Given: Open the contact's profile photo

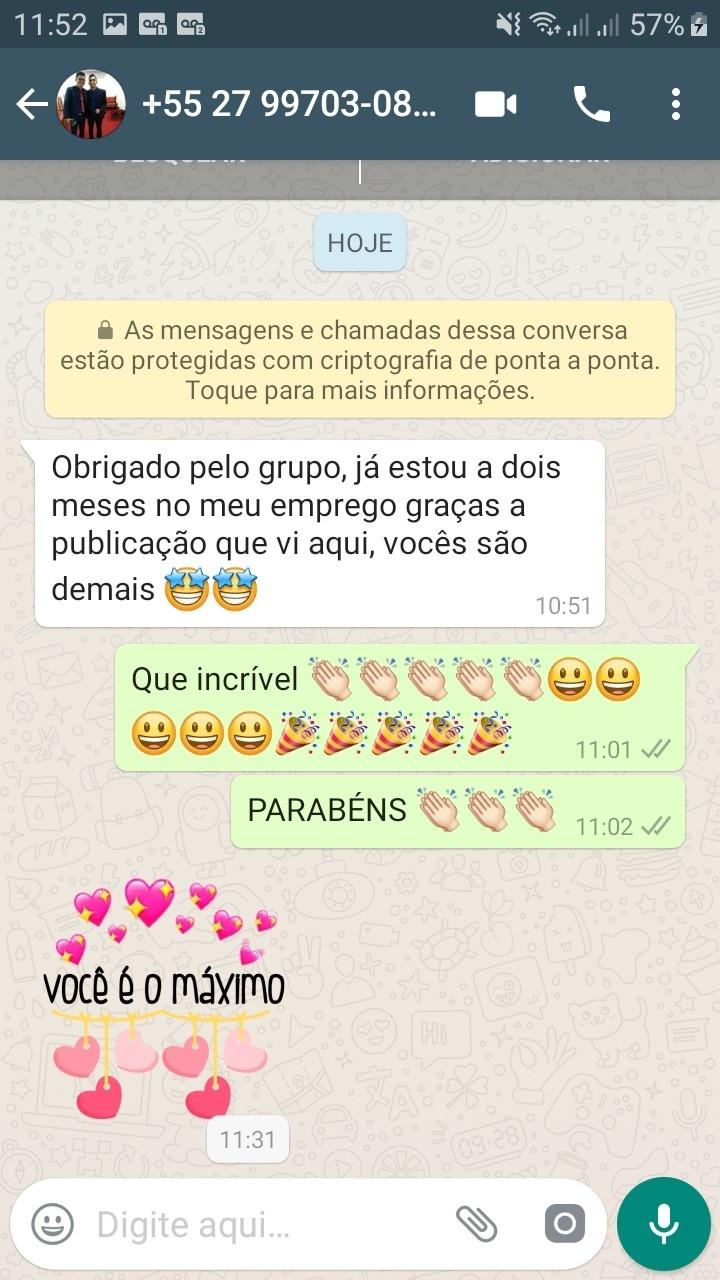Looking at the screenshot, I should point(91,104).
